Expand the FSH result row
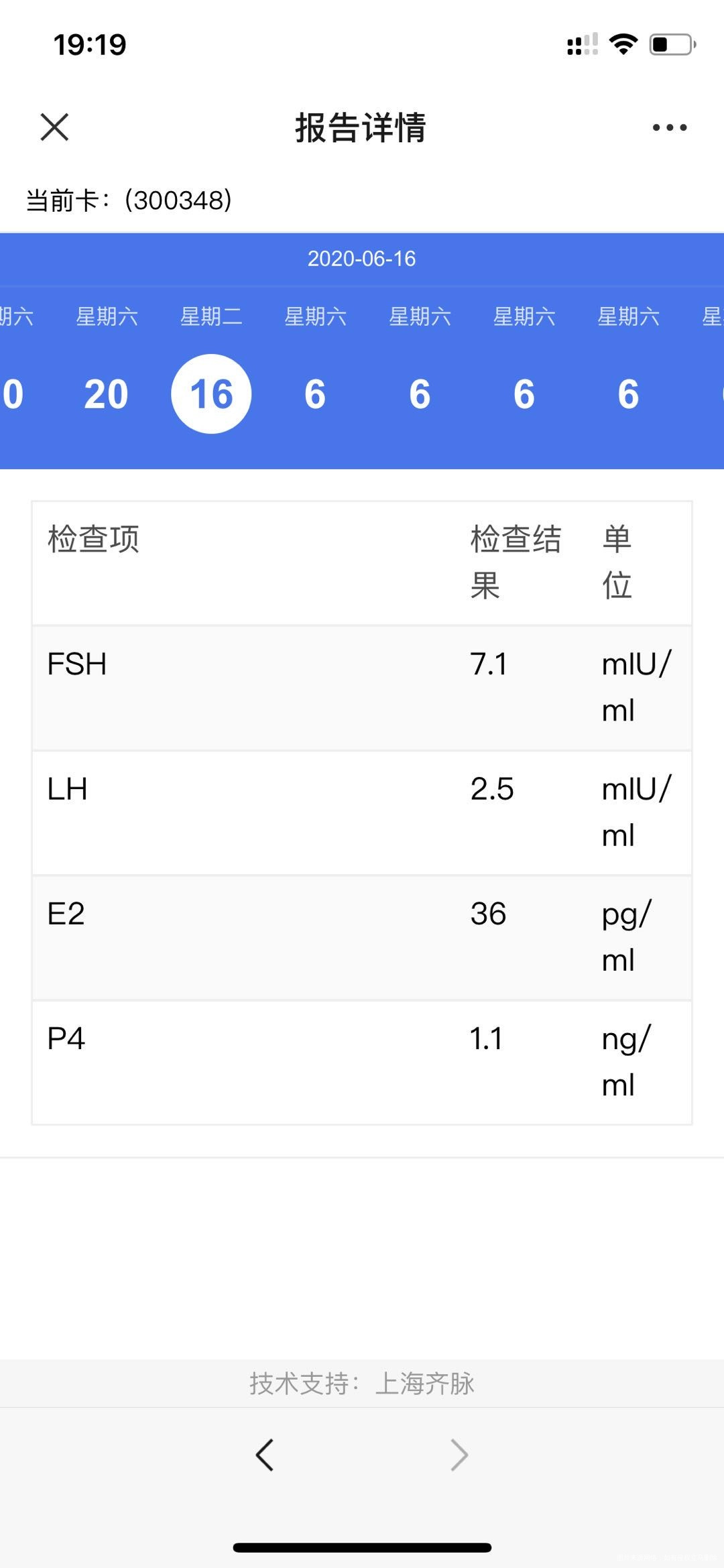 click(x=362, y=686)
